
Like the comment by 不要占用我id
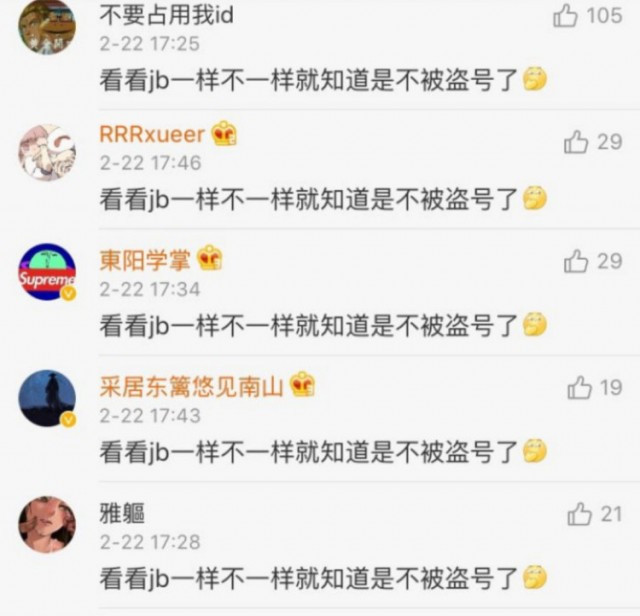point(566,16)
